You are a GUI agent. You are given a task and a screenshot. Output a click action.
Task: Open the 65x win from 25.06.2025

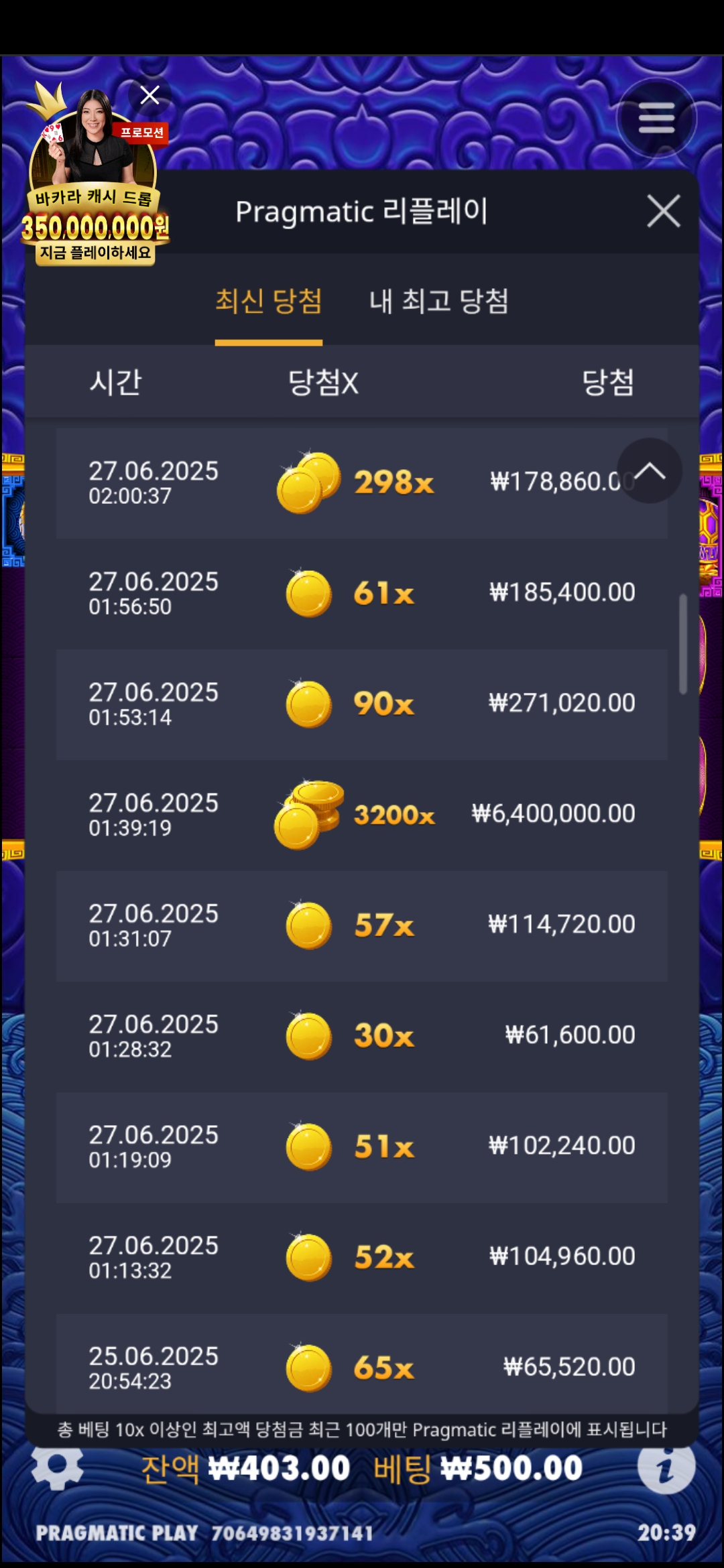pos(362,1366)
